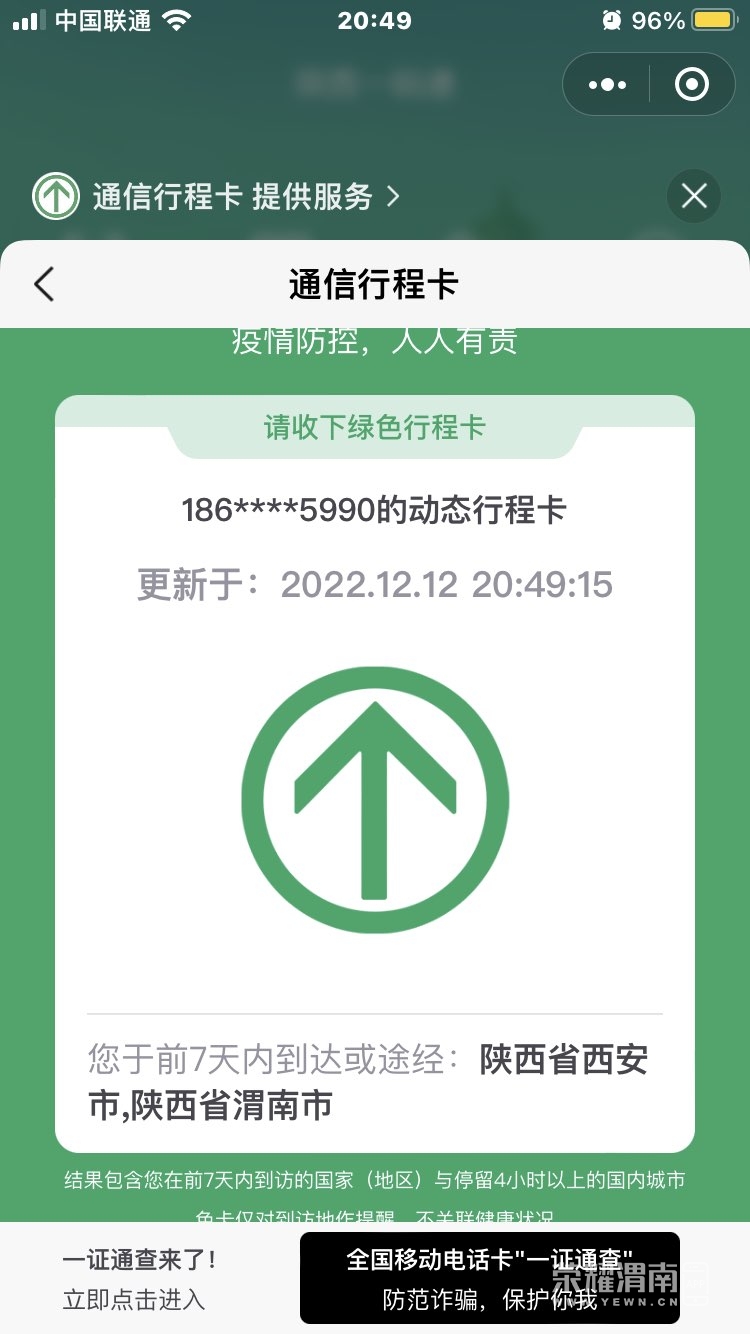Open the mini program more options menu

pyautogui.click(x=607, y=85)
